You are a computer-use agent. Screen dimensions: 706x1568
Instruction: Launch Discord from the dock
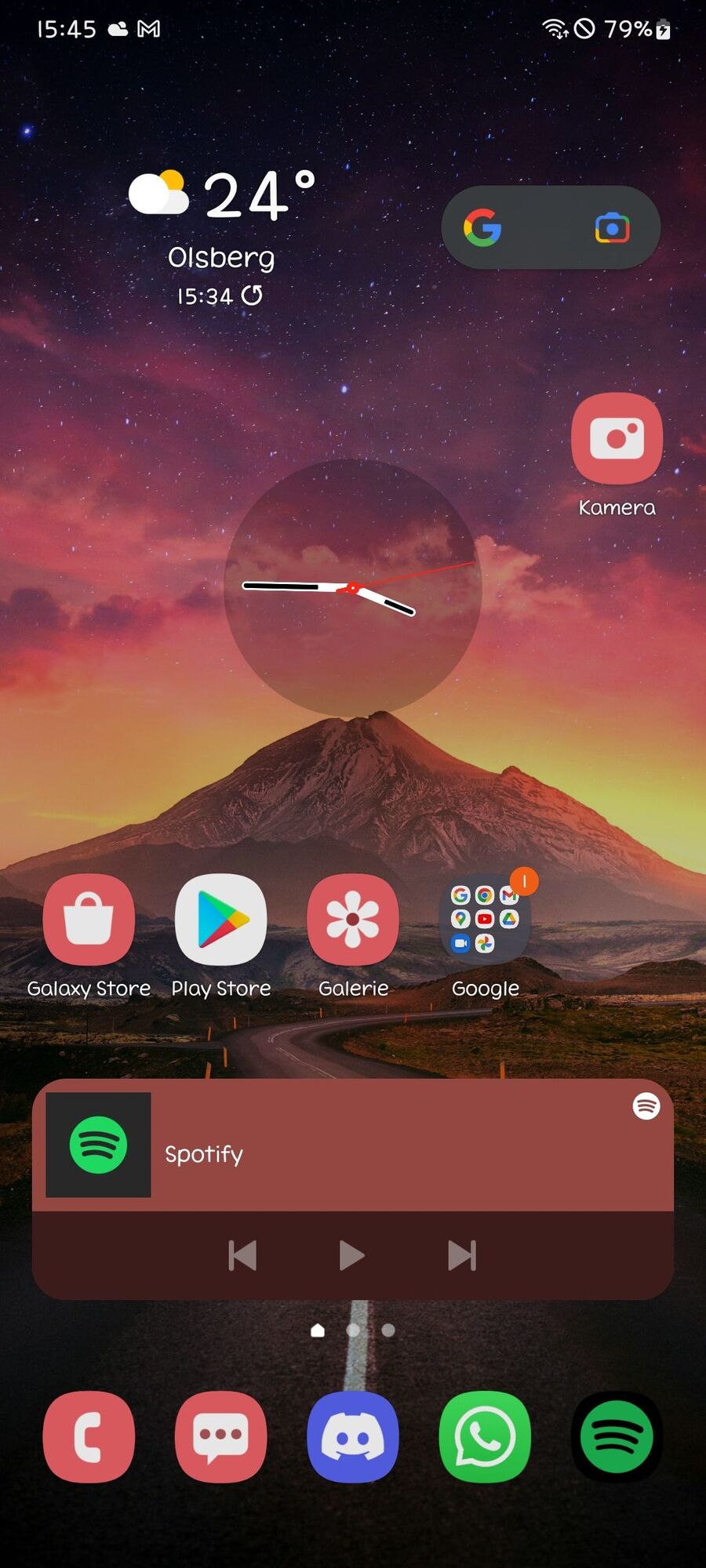click(353, 1437)
